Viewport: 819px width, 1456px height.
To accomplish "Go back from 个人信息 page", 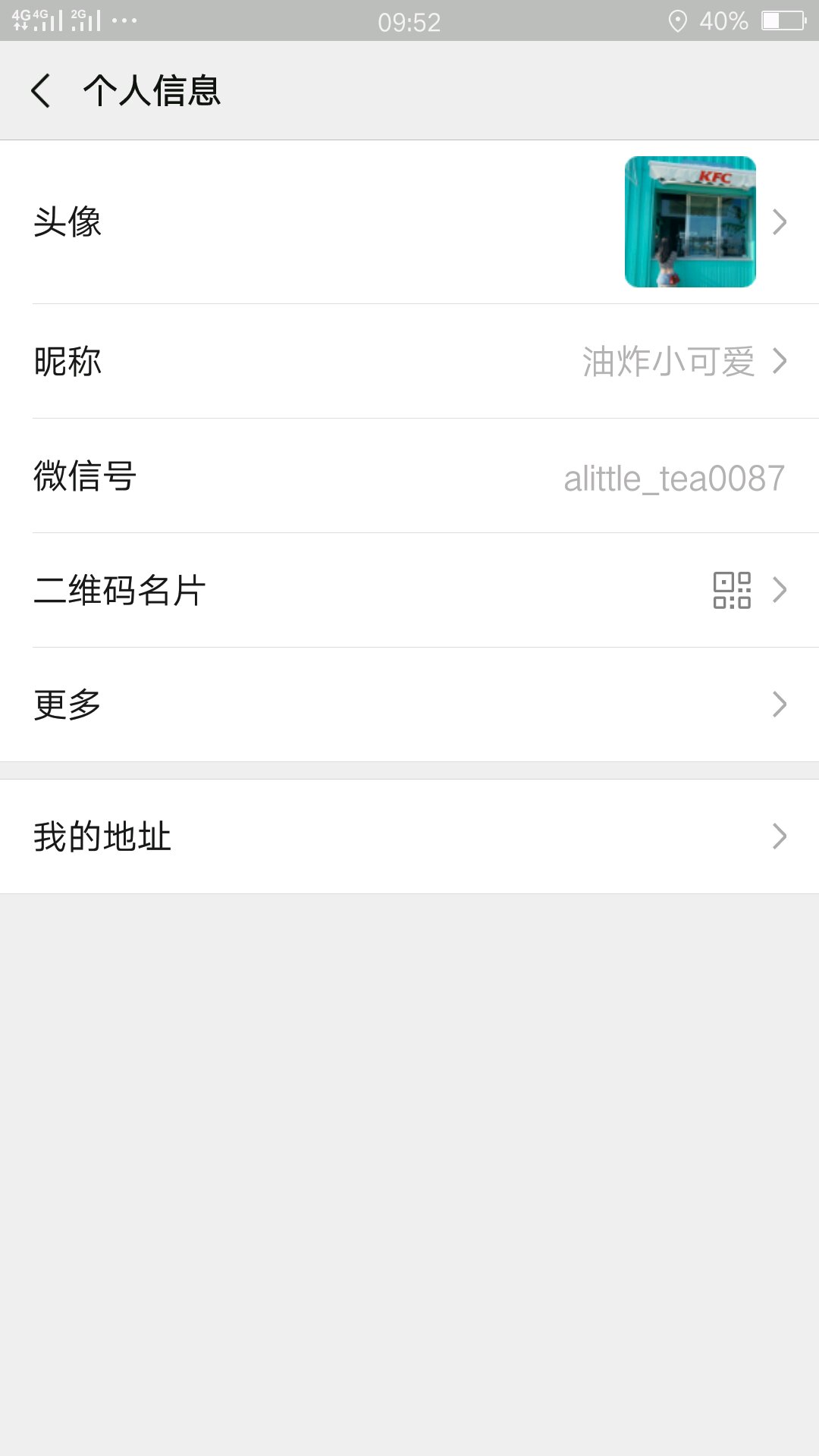I will tap(41, 91).
